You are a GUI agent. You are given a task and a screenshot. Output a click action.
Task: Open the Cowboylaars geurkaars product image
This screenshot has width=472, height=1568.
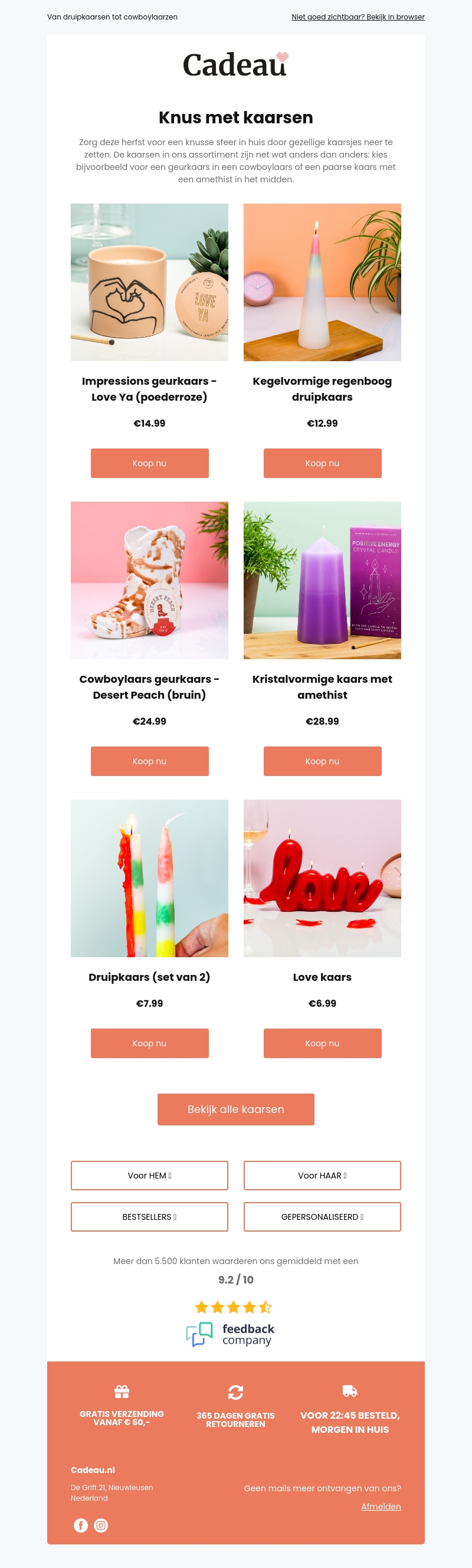tap(149, 580)
